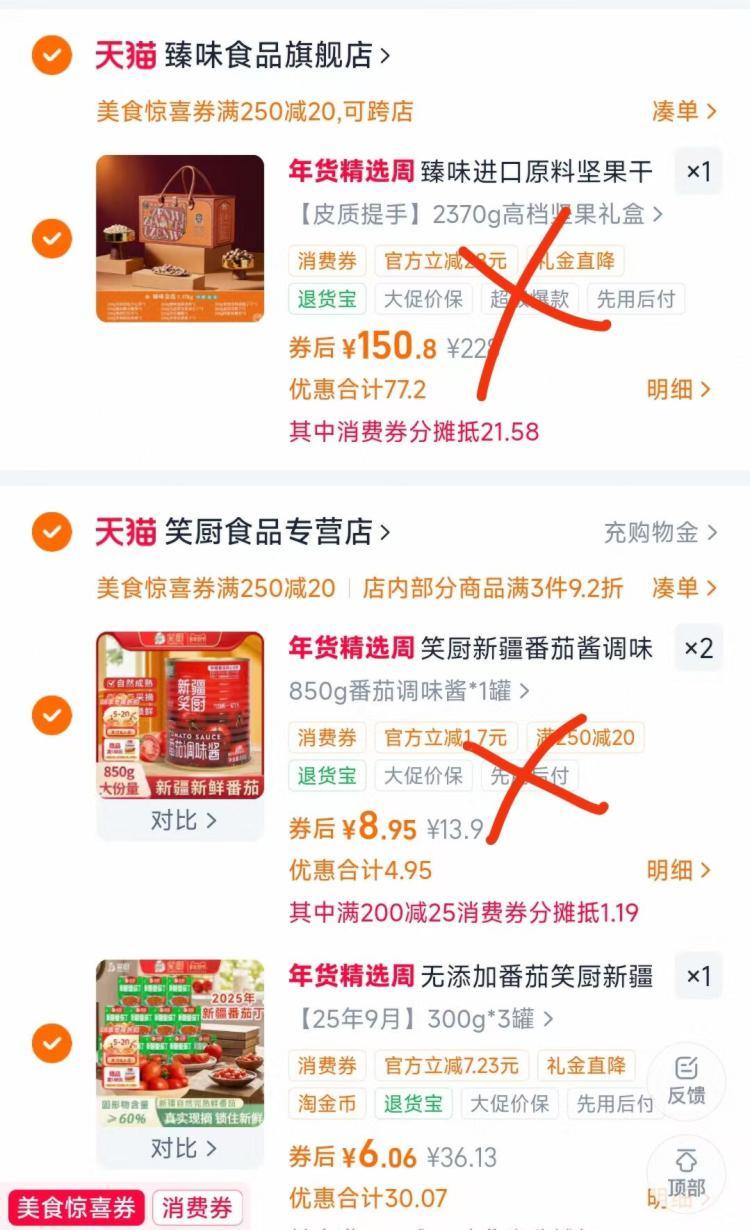This screenshot has width=750, height=1230.
Task: Open 对比 under the 300g*3罐 tomato item
Action: [x=182, y=1148]
